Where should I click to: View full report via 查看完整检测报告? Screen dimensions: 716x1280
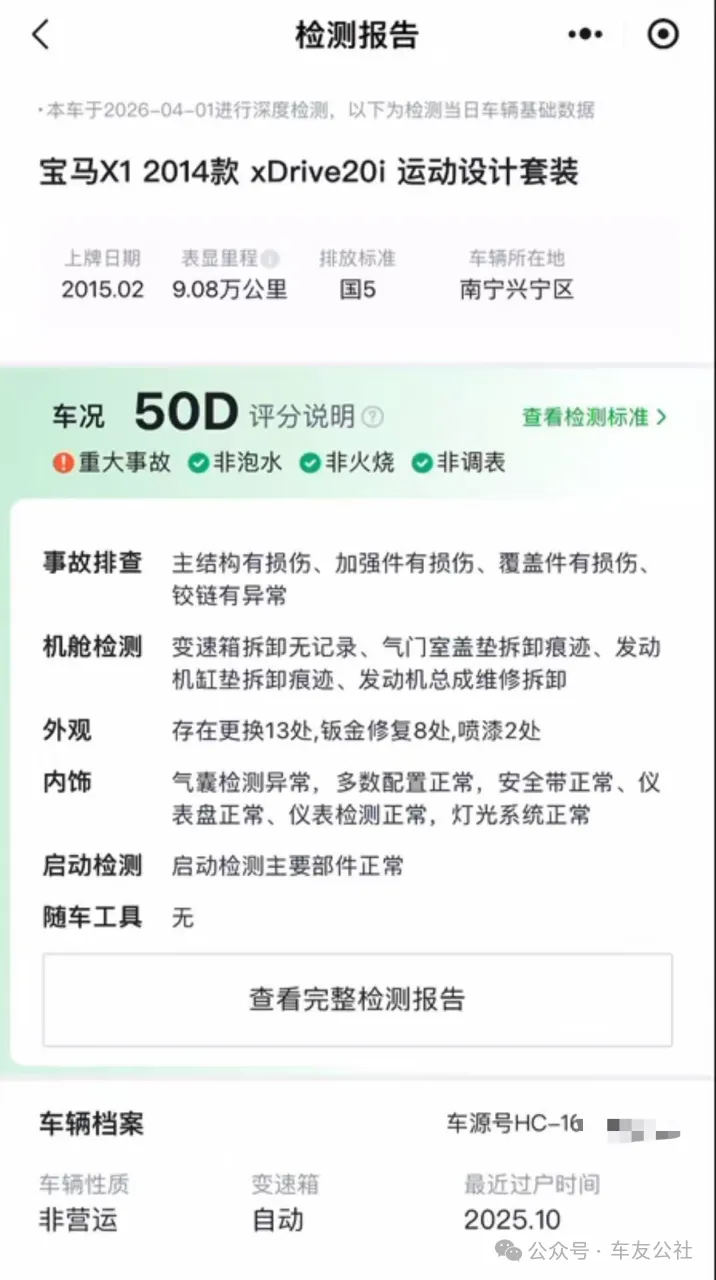pyautogui.click(x=357, y=999)
